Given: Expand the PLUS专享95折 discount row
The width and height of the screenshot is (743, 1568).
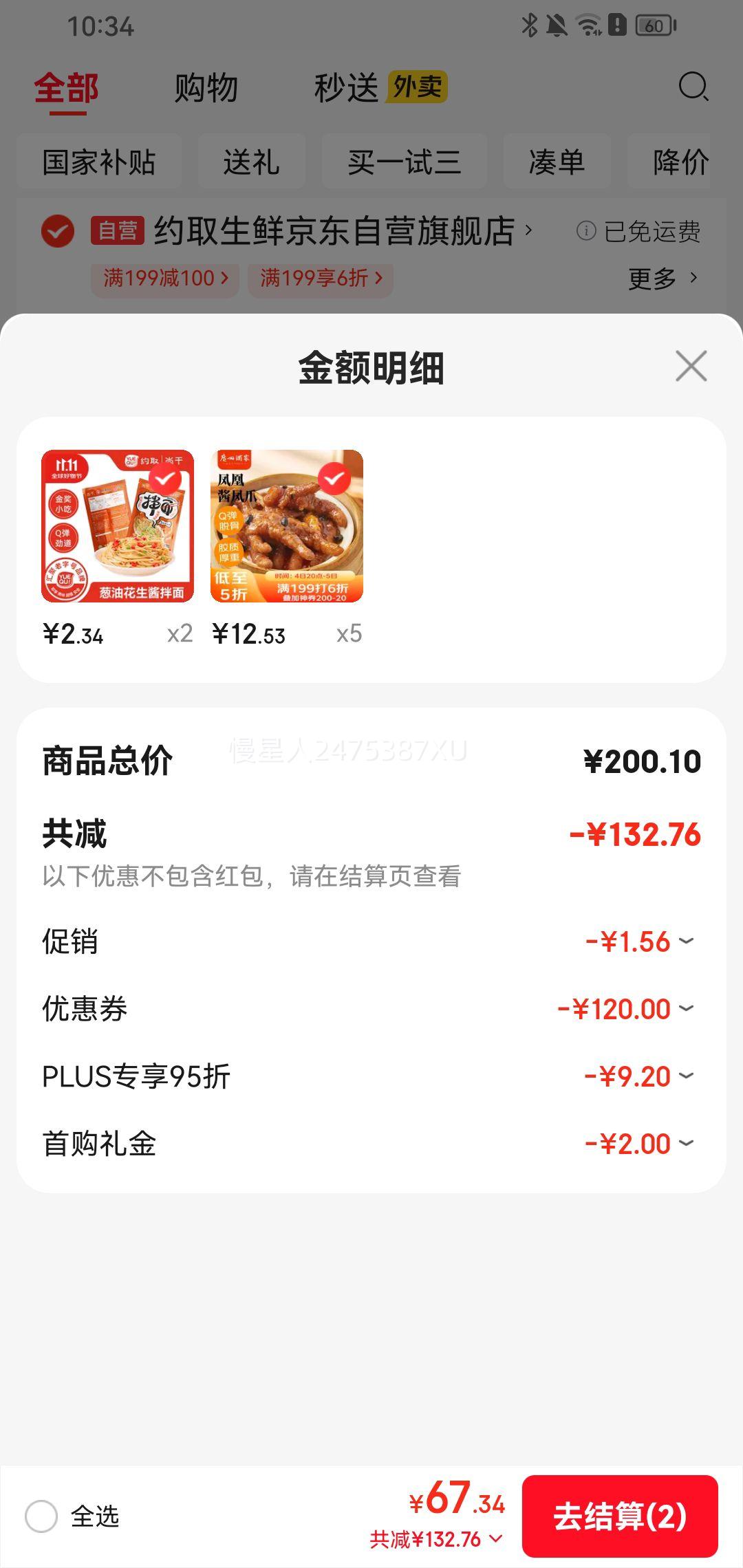Looking at the screenshot, I should [686, 1074].
